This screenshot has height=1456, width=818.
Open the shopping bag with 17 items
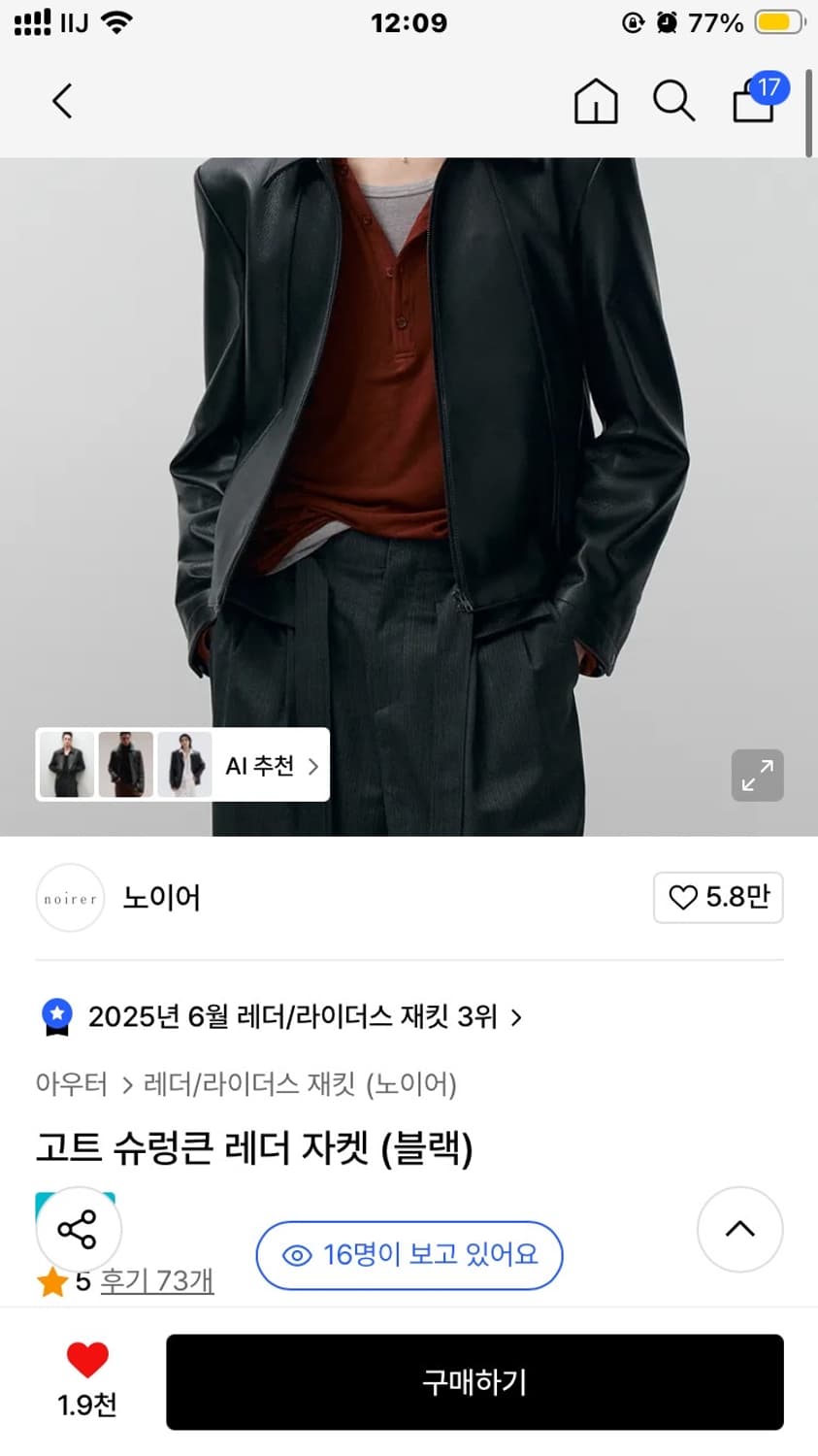(753, 101)
